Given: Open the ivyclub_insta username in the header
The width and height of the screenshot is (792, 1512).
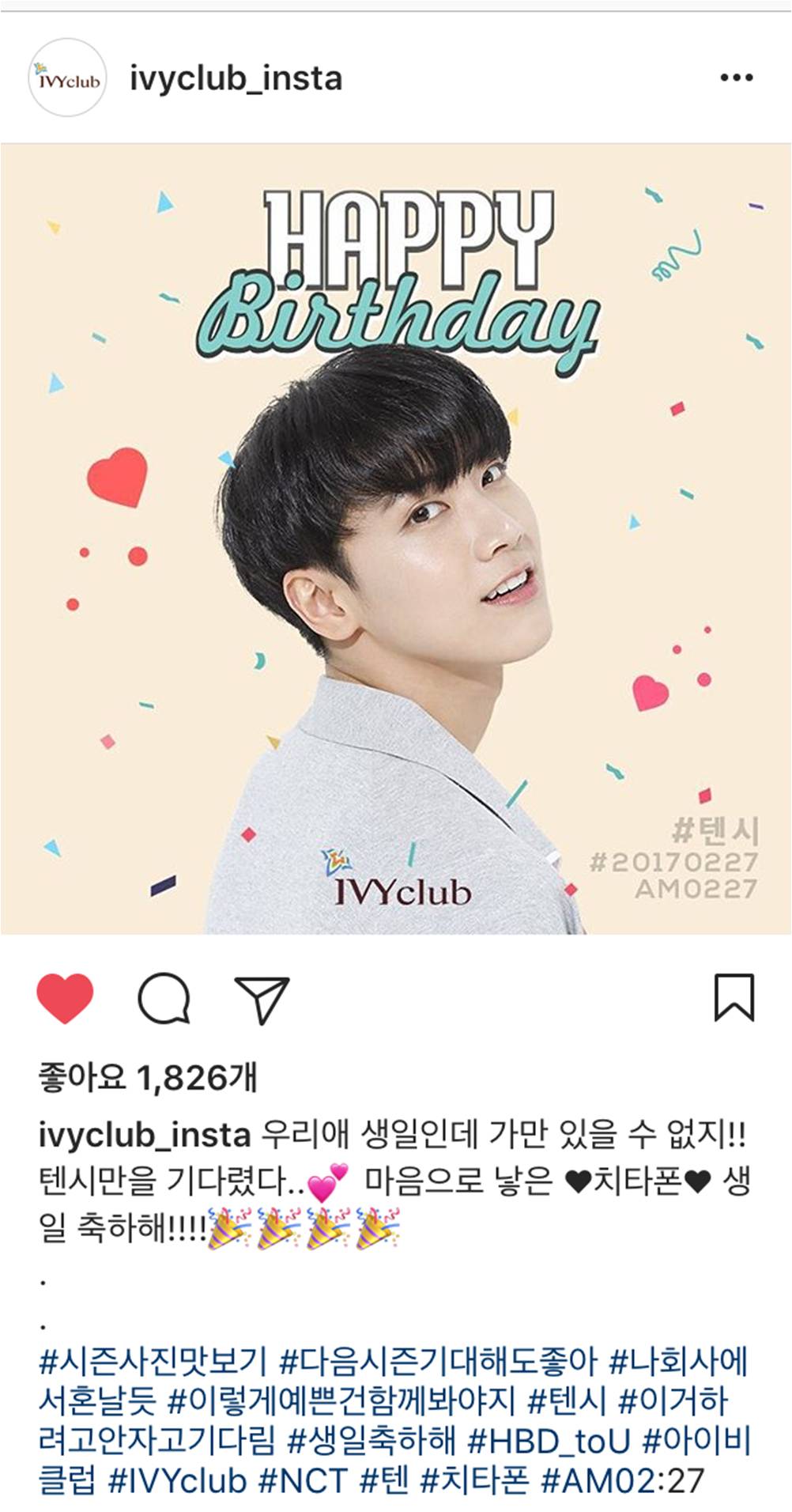Looking at the screenshot, I should [236, 79].
